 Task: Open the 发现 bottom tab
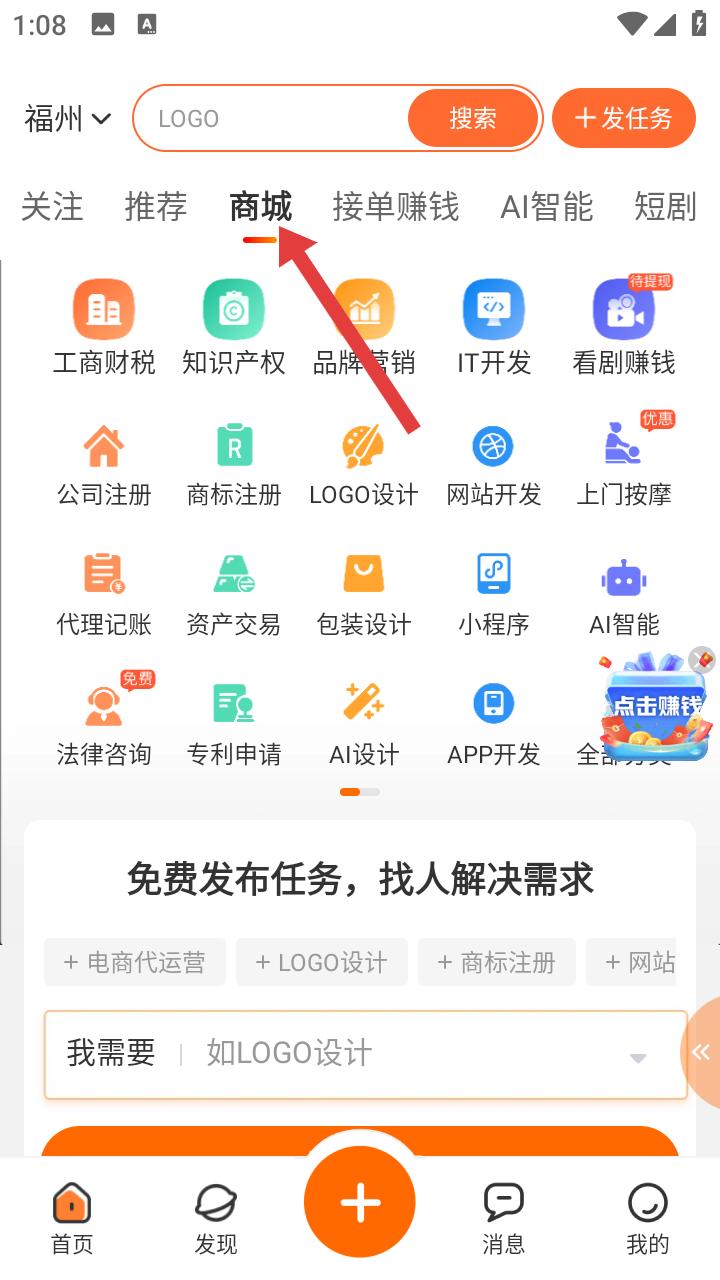pos(216,1217)
